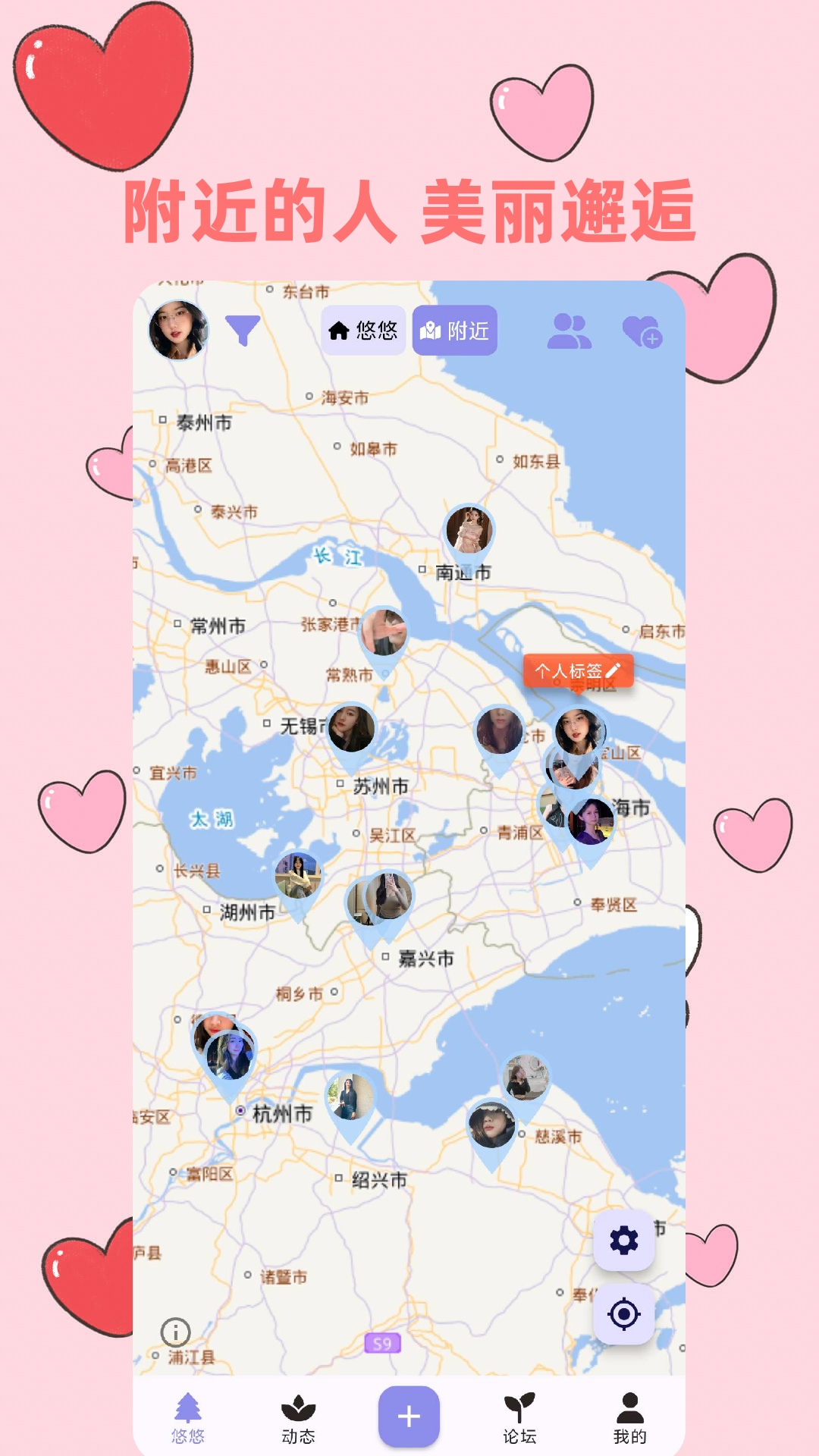819x1456 pixels.
Task: Open your profile avatar at top left
Action: click(x=178, y=328)
